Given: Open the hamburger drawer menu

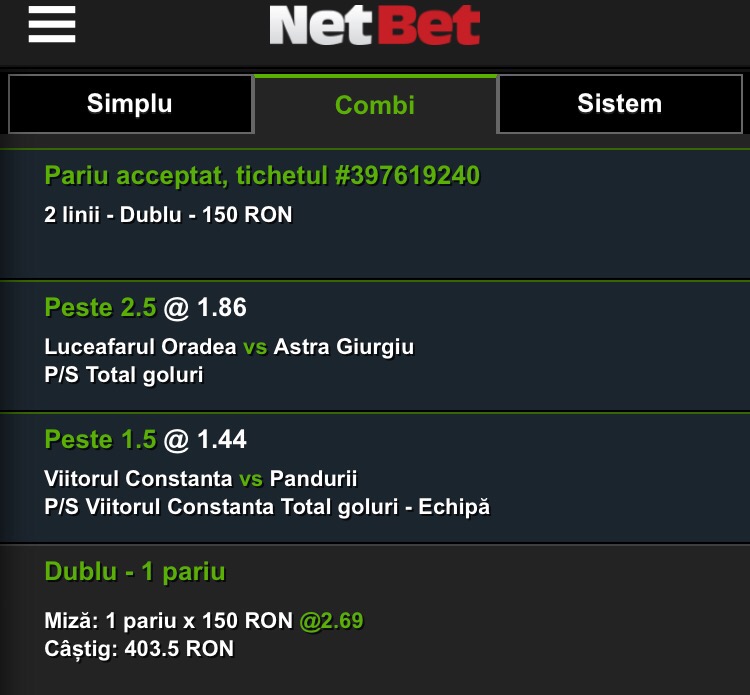Looking at the screenshot, I should 52,24.
